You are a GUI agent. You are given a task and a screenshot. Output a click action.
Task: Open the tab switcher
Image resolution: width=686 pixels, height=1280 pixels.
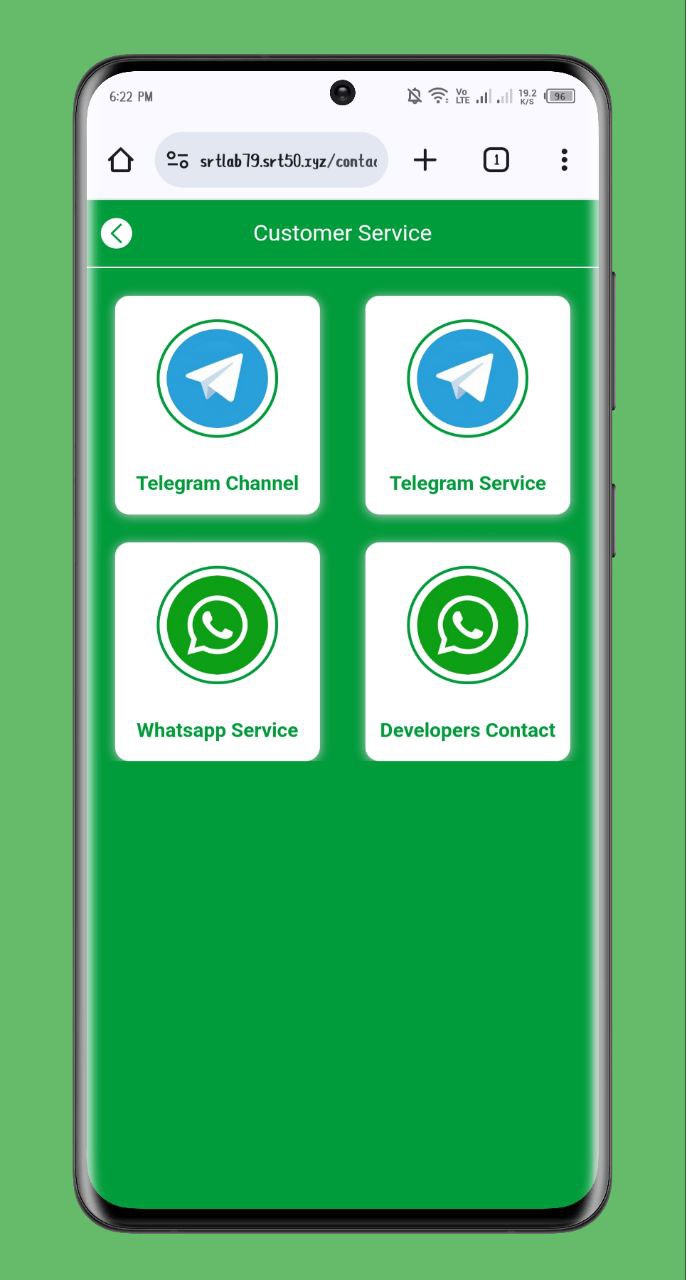(x=496, y=160)
